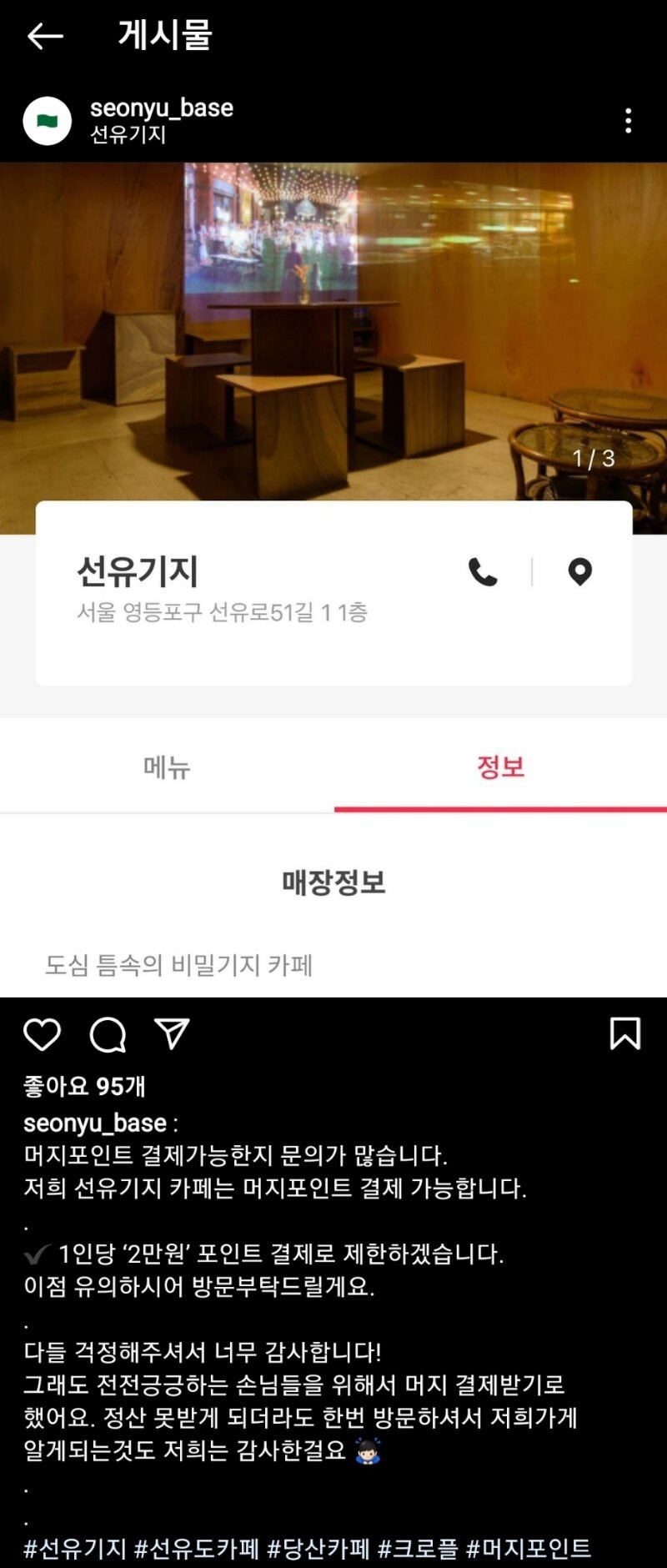667x1568 pixels.
Task: Open post options via three-dot menu
Action: 629,121
